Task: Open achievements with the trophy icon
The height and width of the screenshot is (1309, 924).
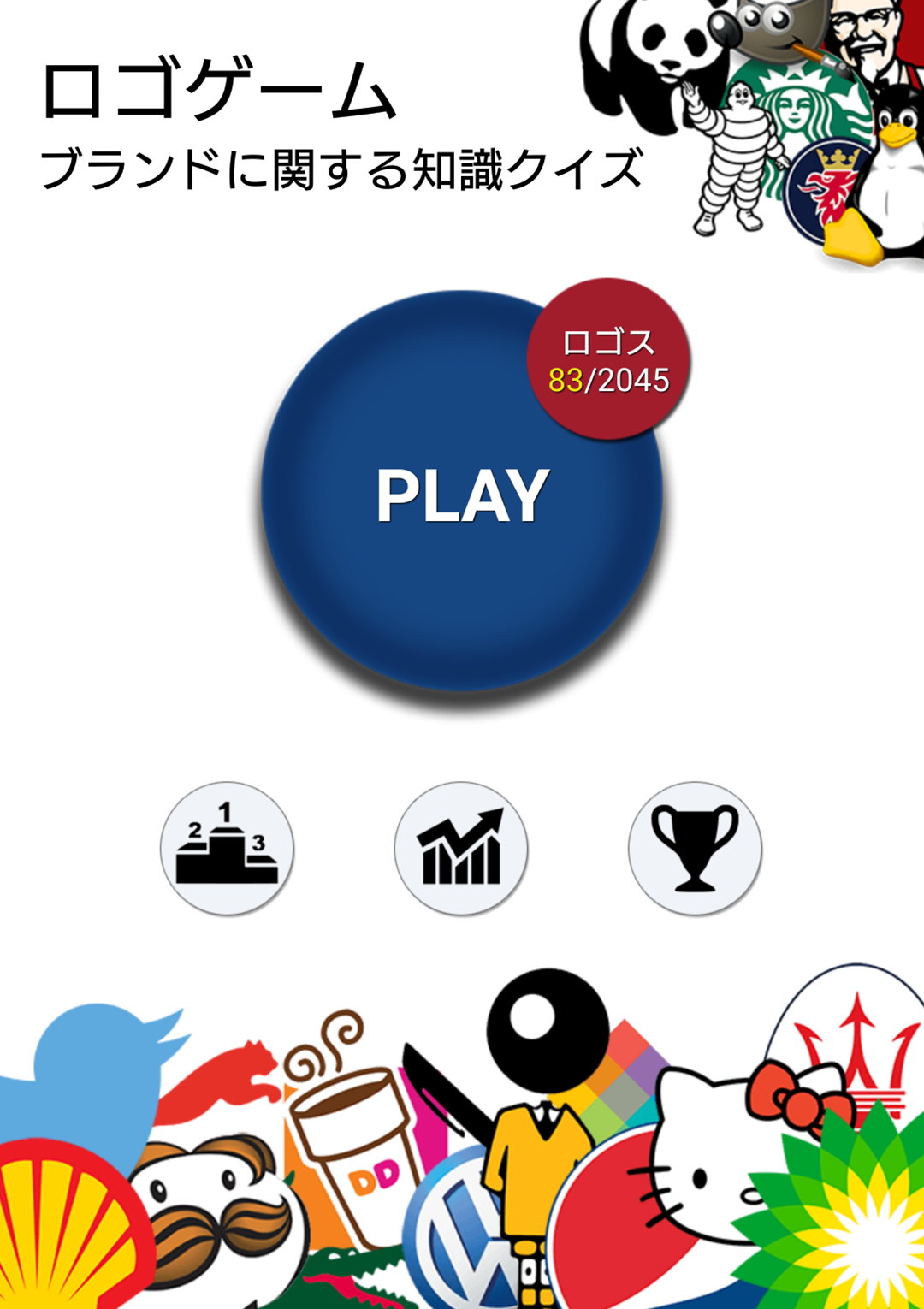Action: (695, 848)
